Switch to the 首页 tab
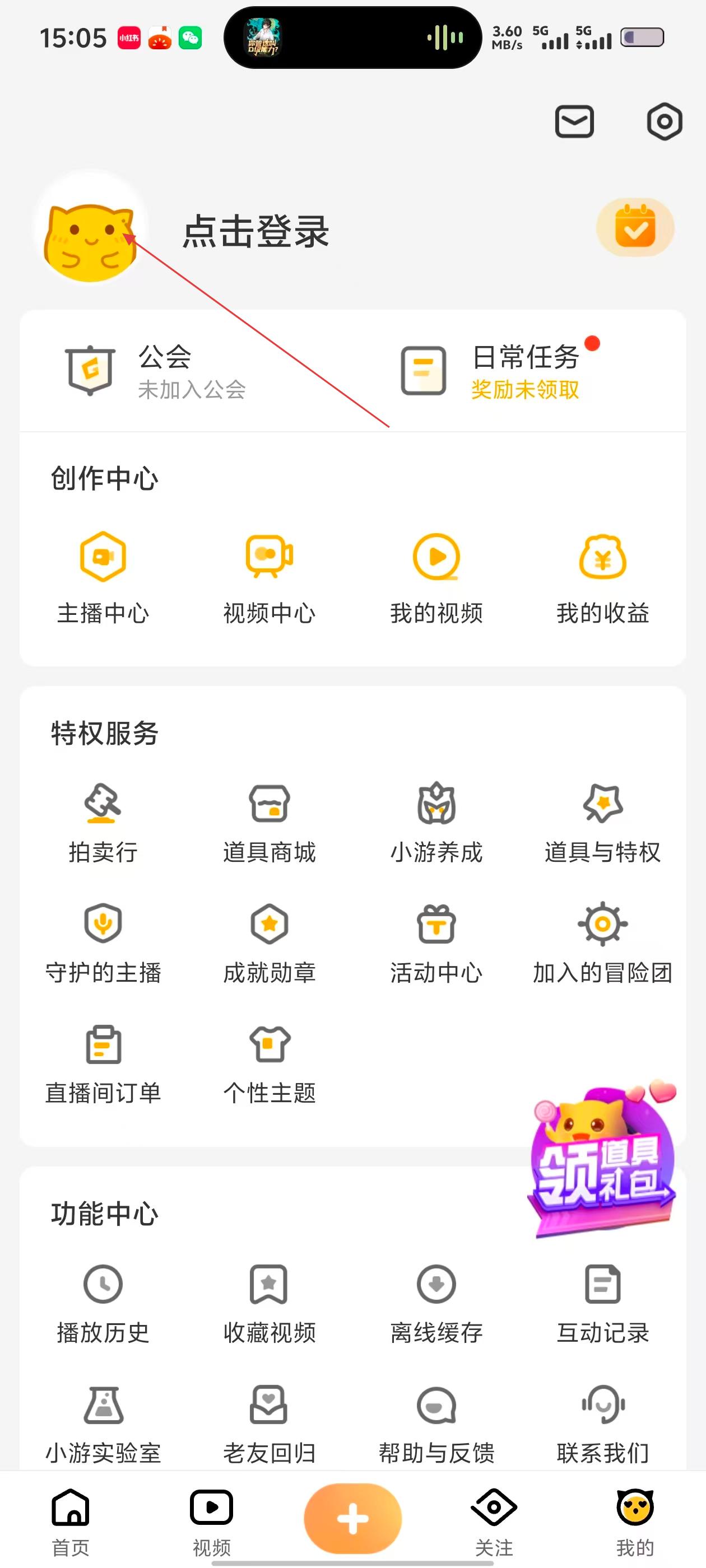 click(x=71, y=1520)
